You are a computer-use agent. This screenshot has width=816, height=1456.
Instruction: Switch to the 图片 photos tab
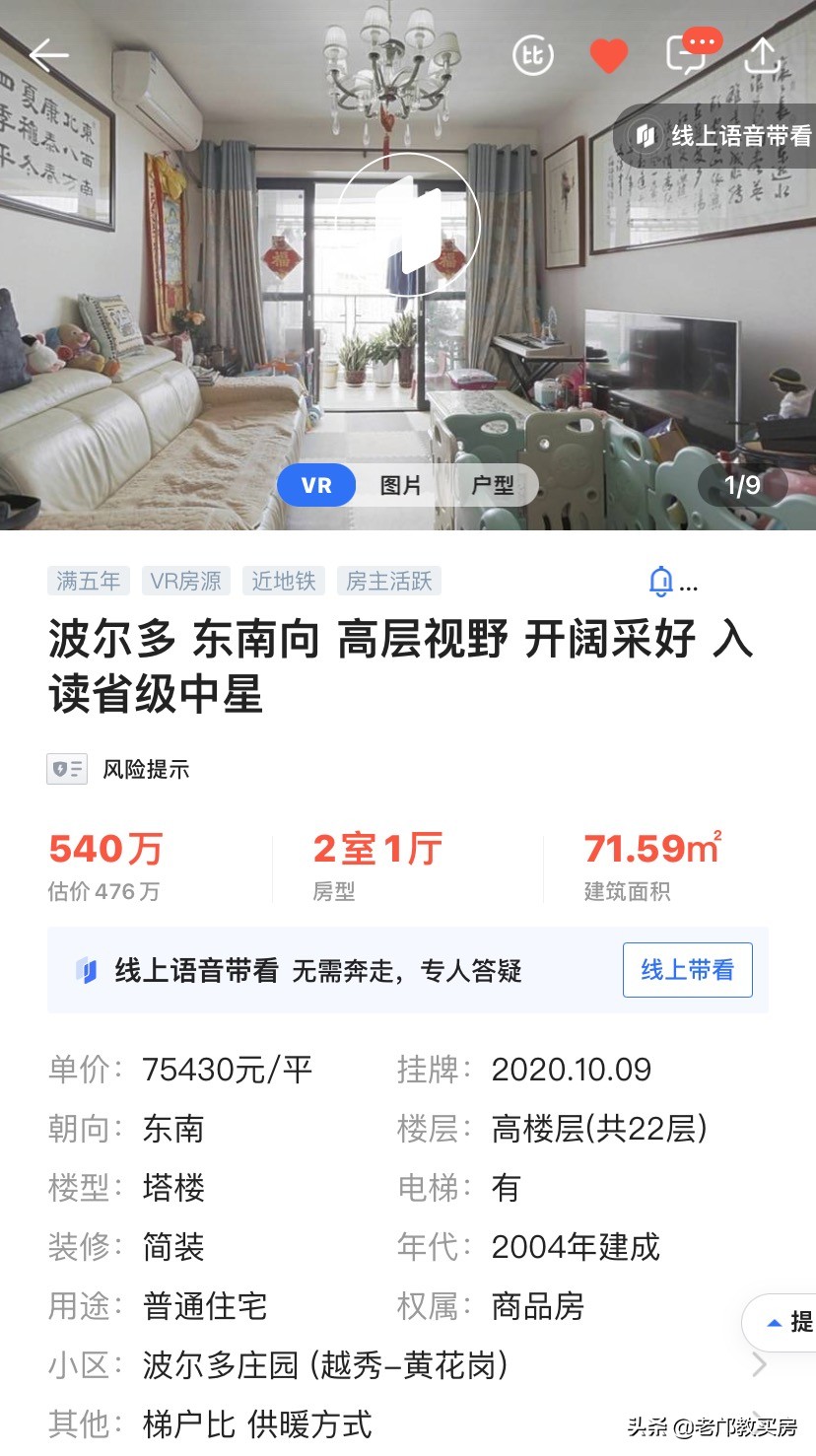(x=398, y=485)
